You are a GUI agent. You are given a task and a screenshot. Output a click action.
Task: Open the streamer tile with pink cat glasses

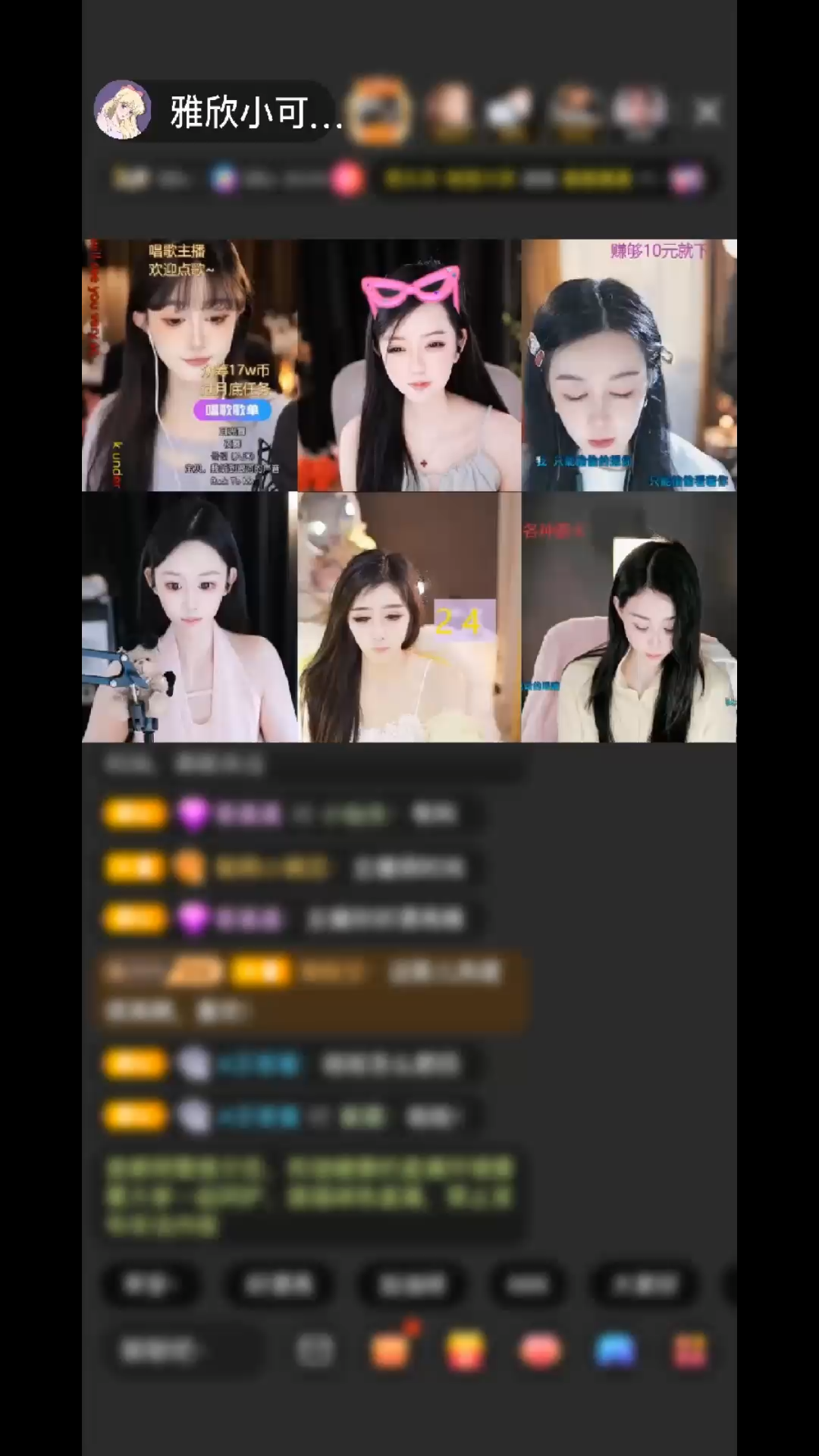click(409, 366)
